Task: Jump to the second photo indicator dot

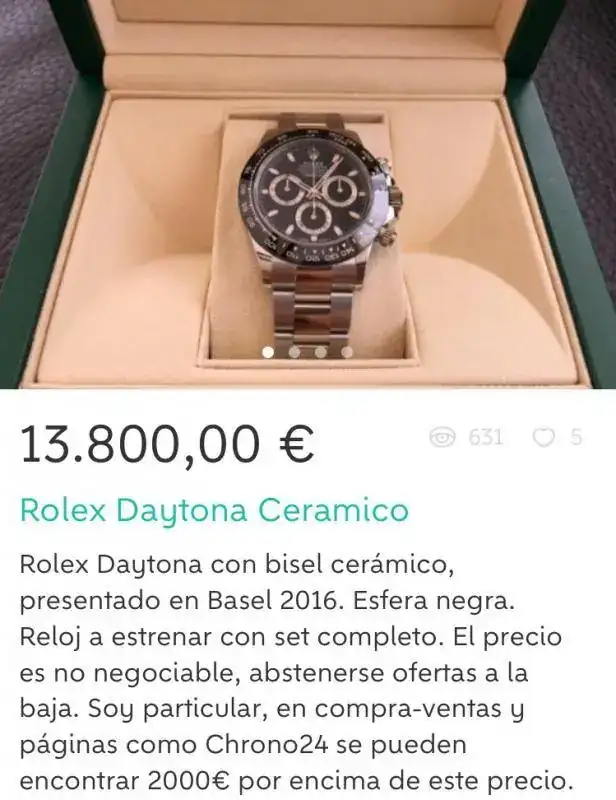Action: (294, 352)
